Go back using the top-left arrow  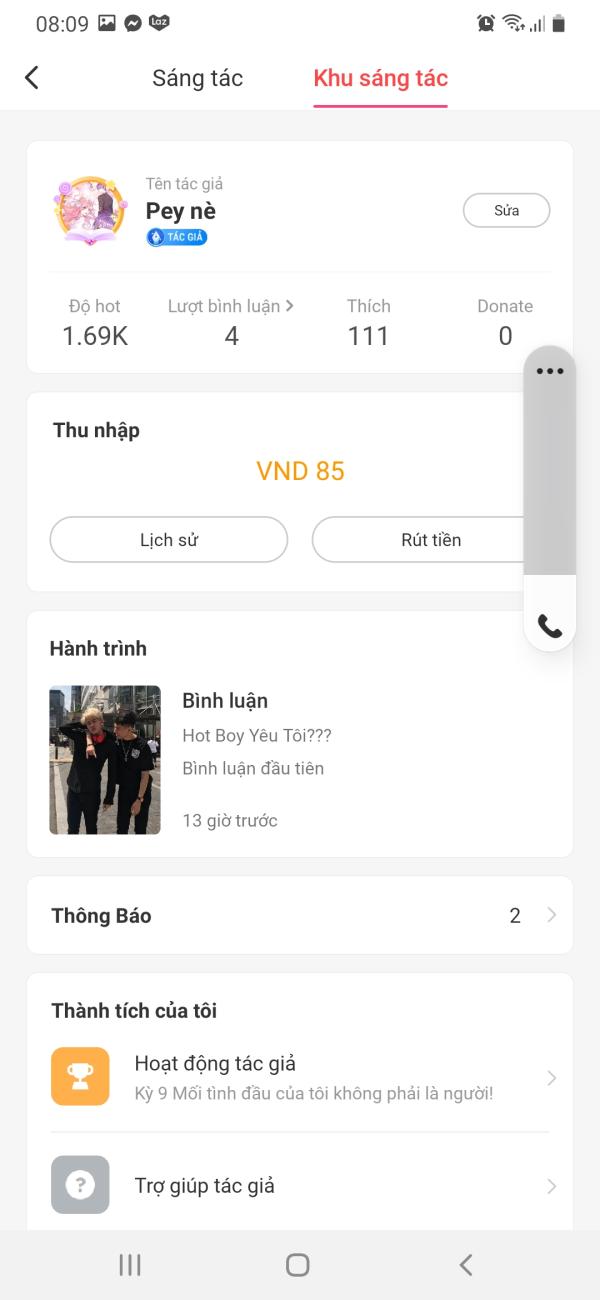point(32,78)
